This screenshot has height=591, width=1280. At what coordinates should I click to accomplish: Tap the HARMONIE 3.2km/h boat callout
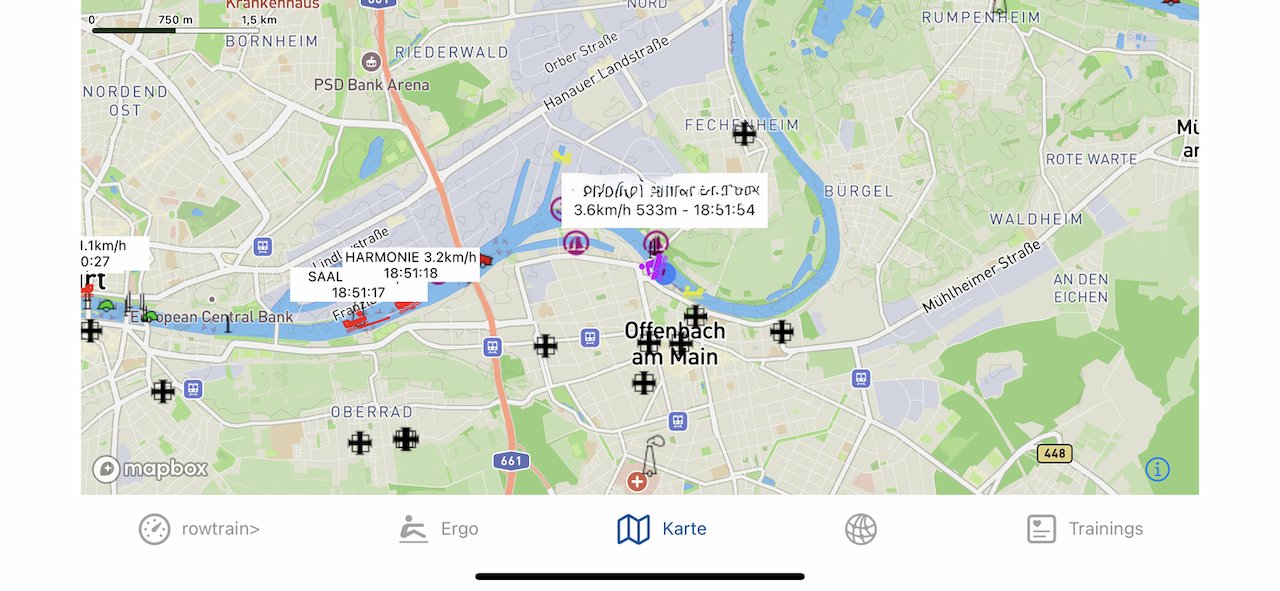pos(411,265)
